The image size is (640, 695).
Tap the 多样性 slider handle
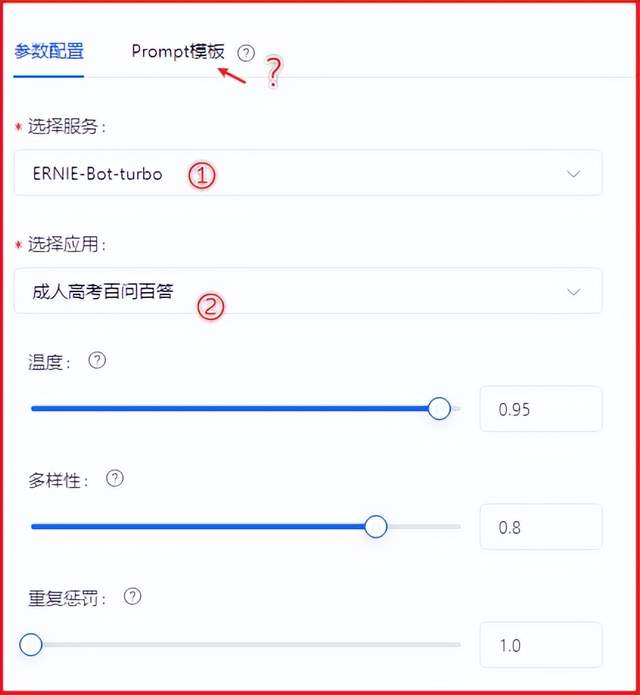376,526
